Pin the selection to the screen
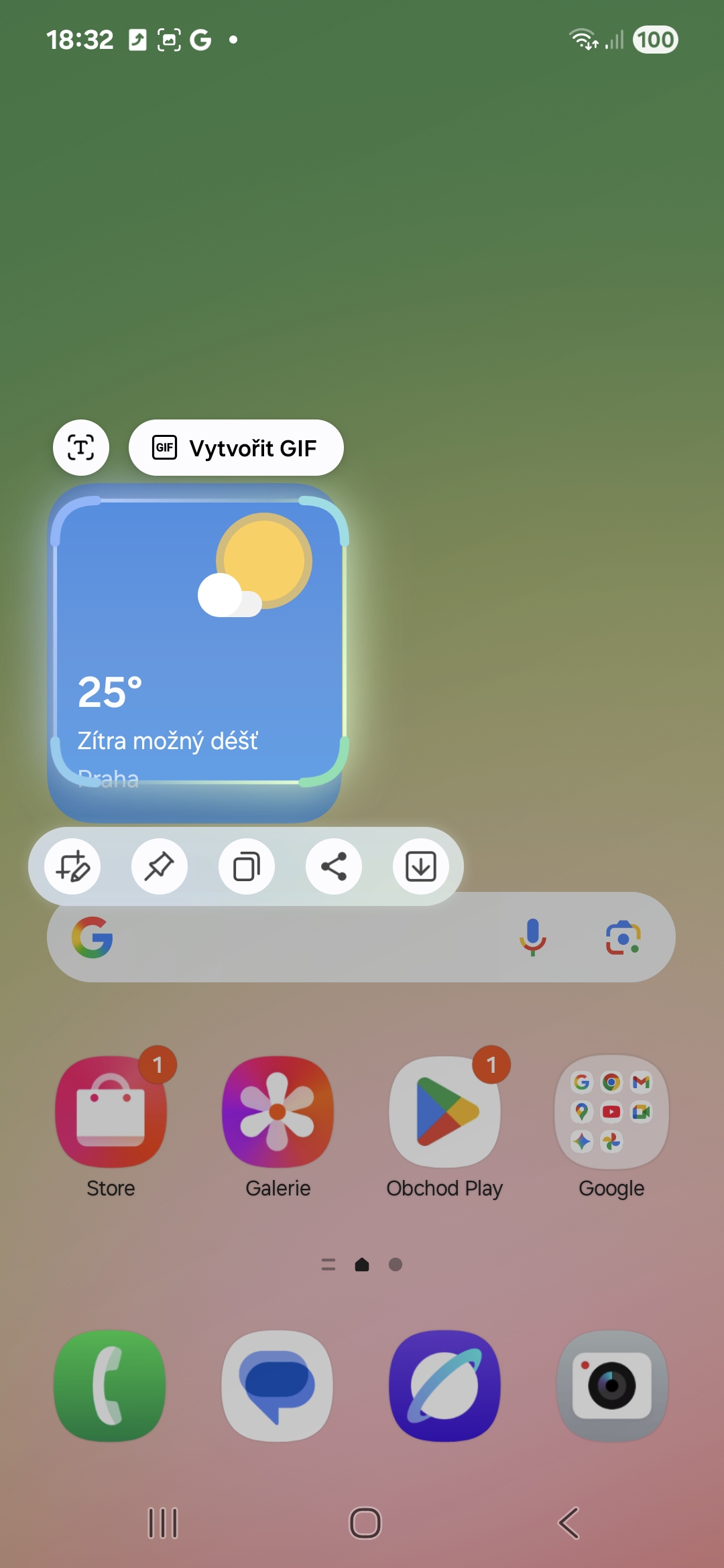 (x=160, y=866)
